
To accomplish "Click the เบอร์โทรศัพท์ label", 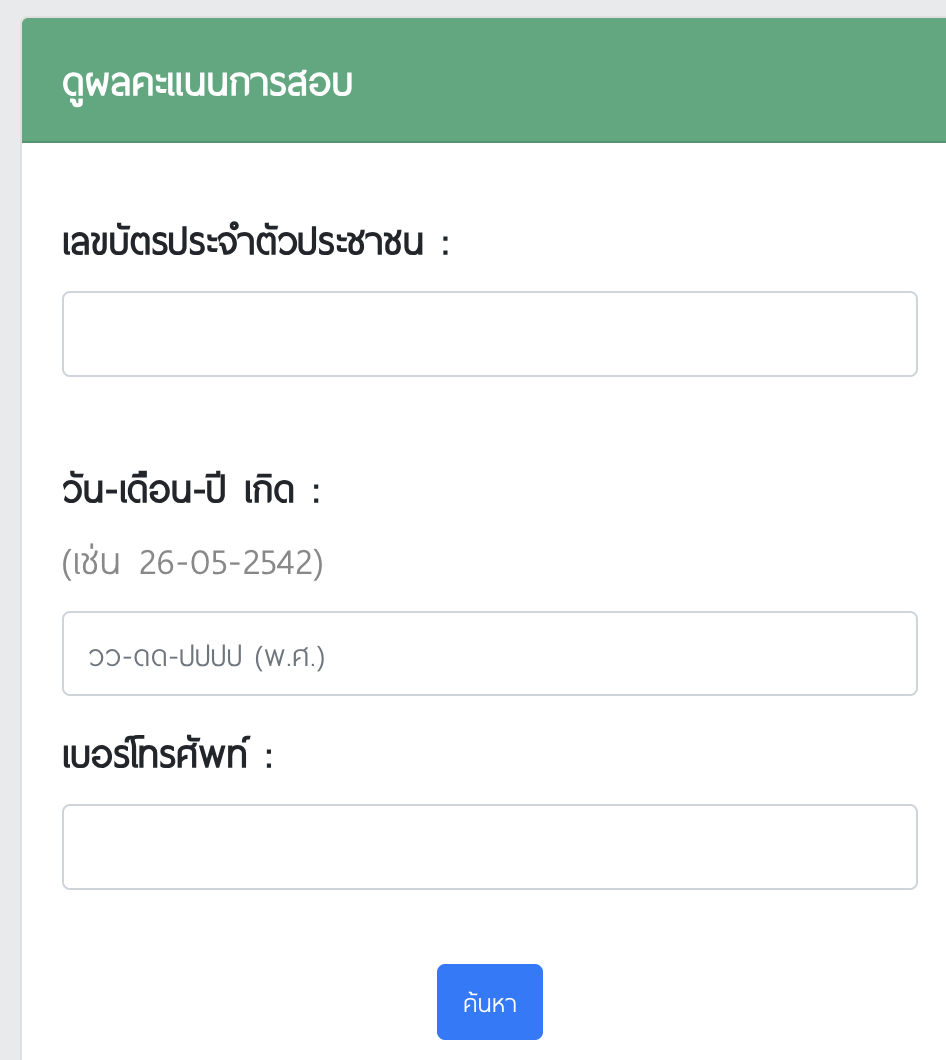I will point(166,754).
